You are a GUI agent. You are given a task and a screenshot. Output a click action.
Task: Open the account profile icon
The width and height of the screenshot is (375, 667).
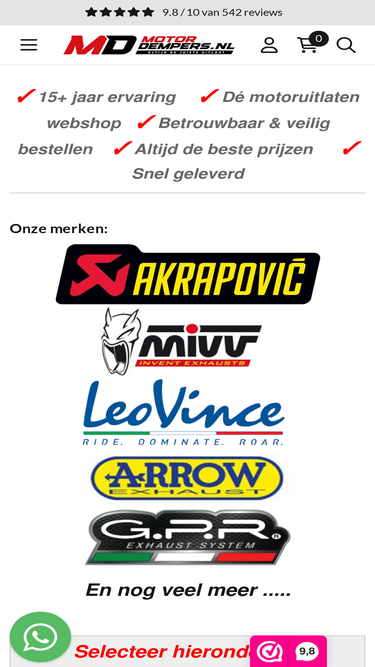(x=269, y=45)
